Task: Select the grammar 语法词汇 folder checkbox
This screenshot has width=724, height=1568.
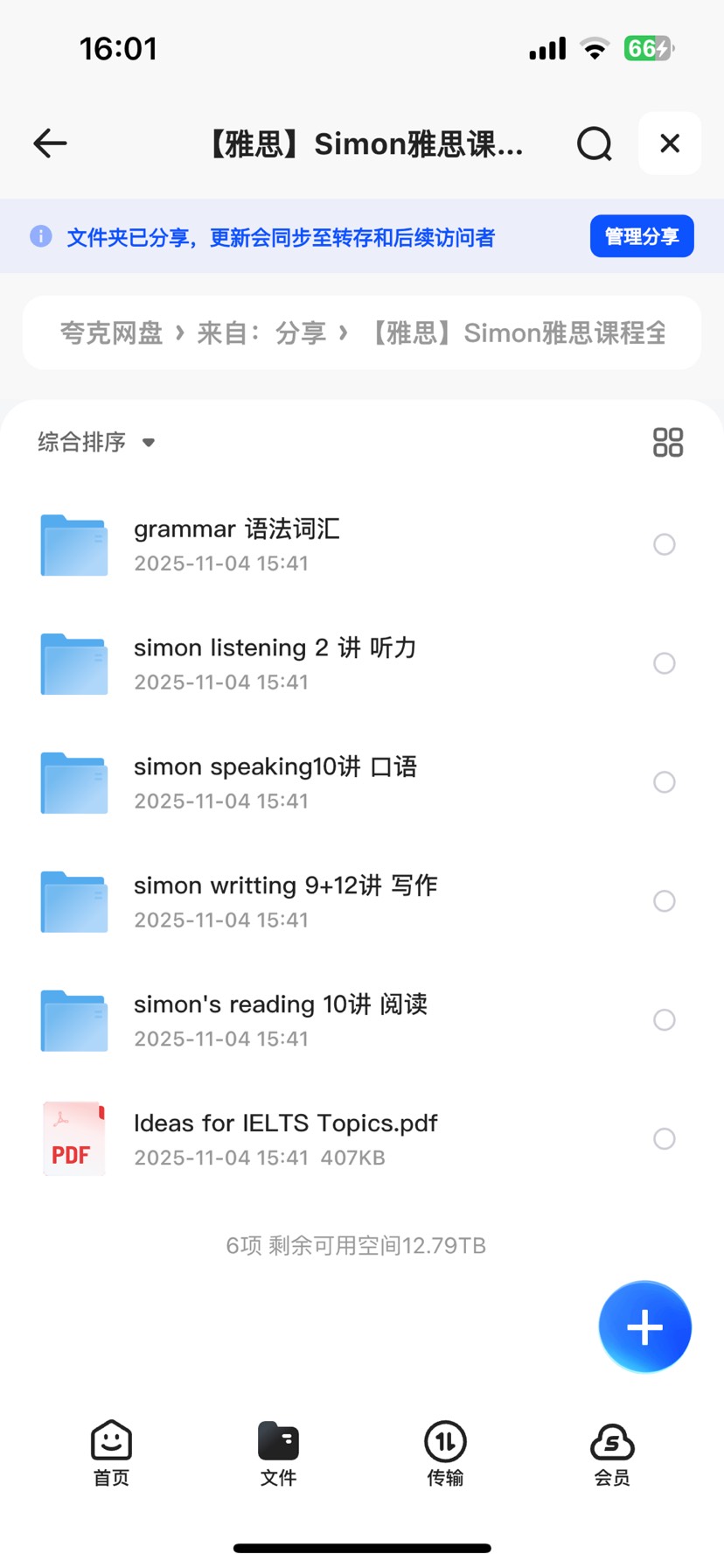Action: pyautogui.click(x=665, y=544)
